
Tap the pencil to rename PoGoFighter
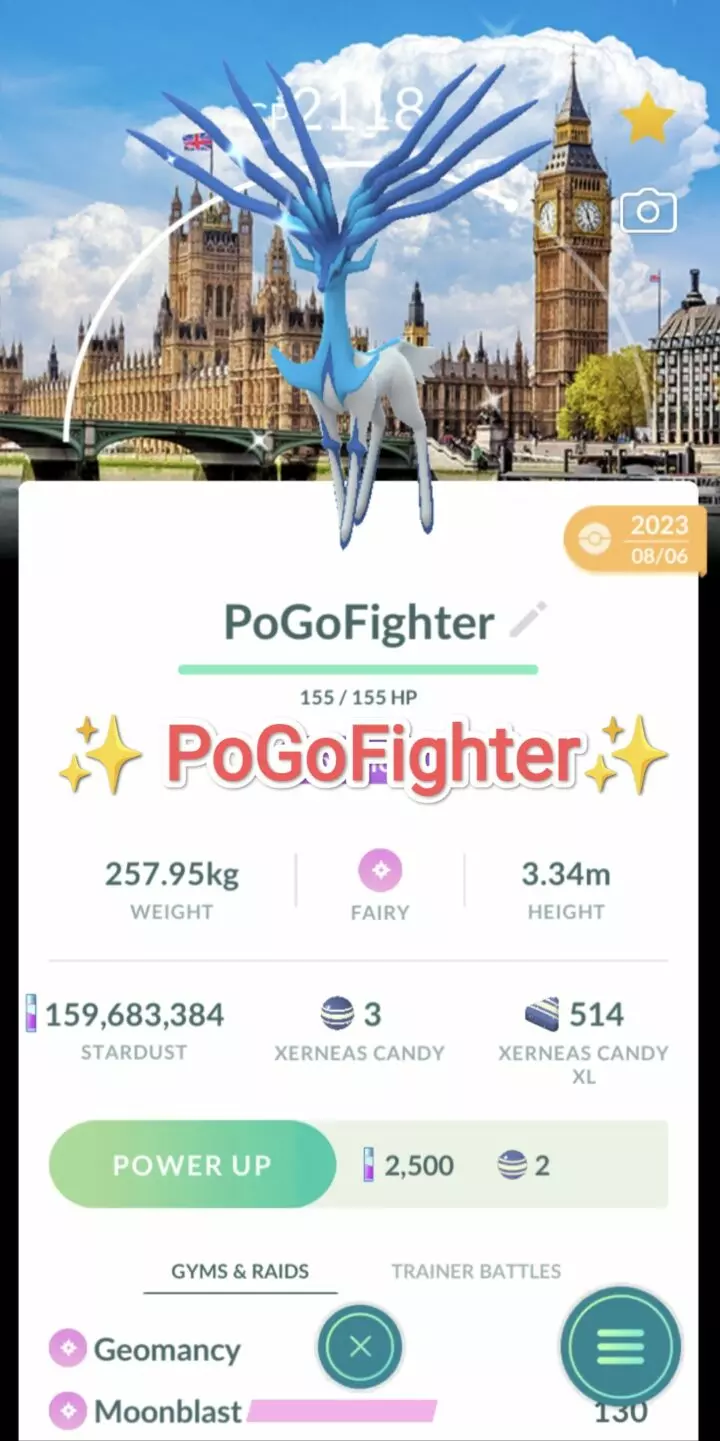click(x=530, y=621)
